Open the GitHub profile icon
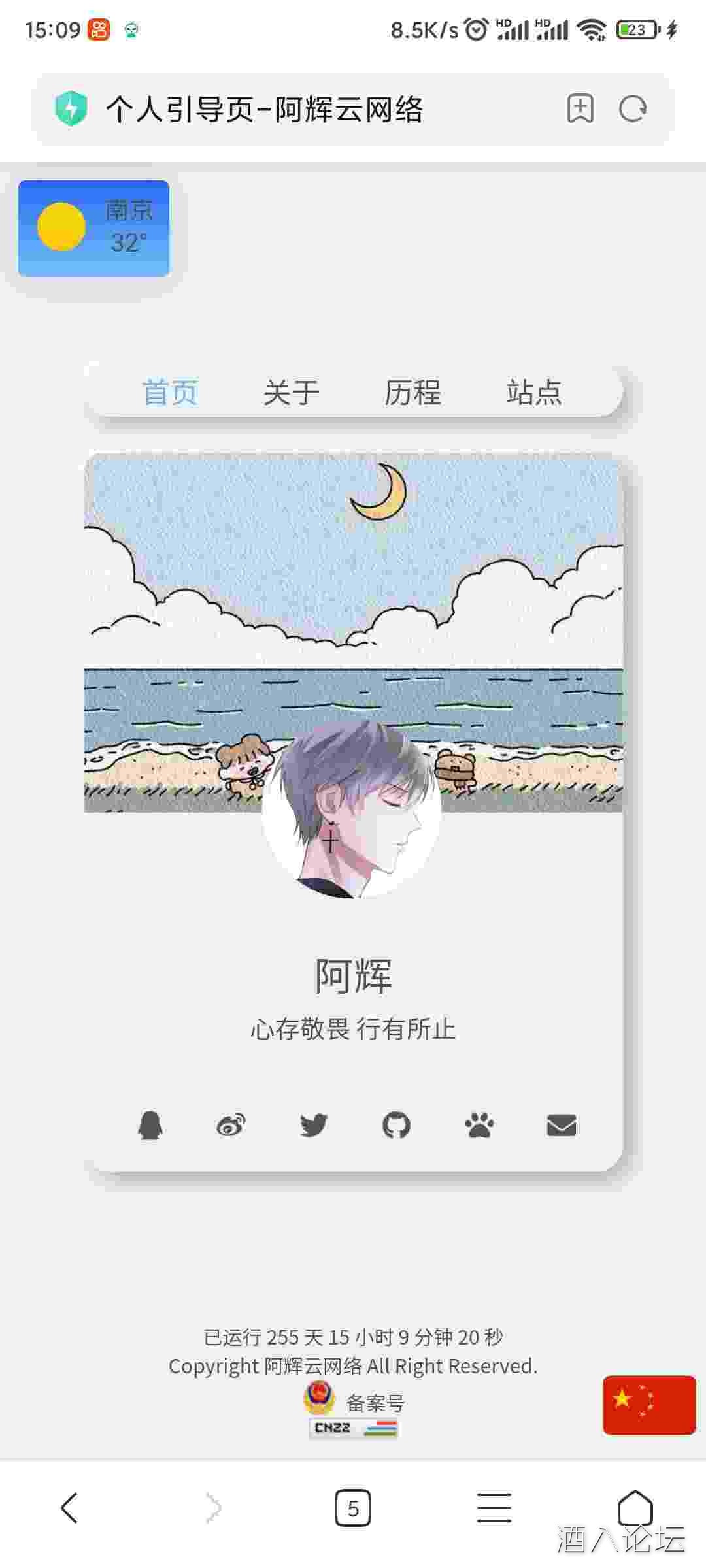This screenshot has width=706, height=1568. (x=396, y=1125)
